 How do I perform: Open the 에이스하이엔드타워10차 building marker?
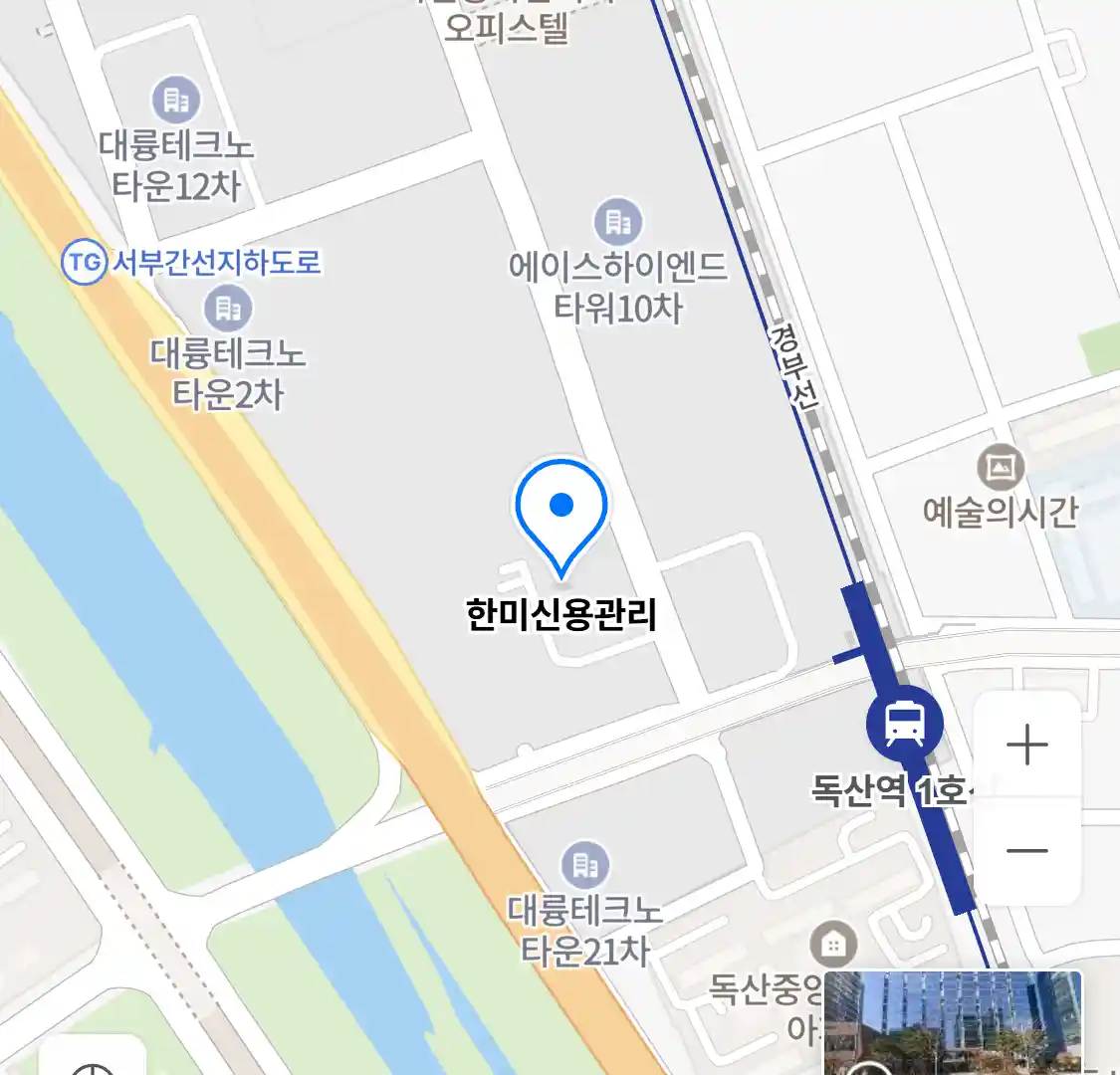coord(618,222)
